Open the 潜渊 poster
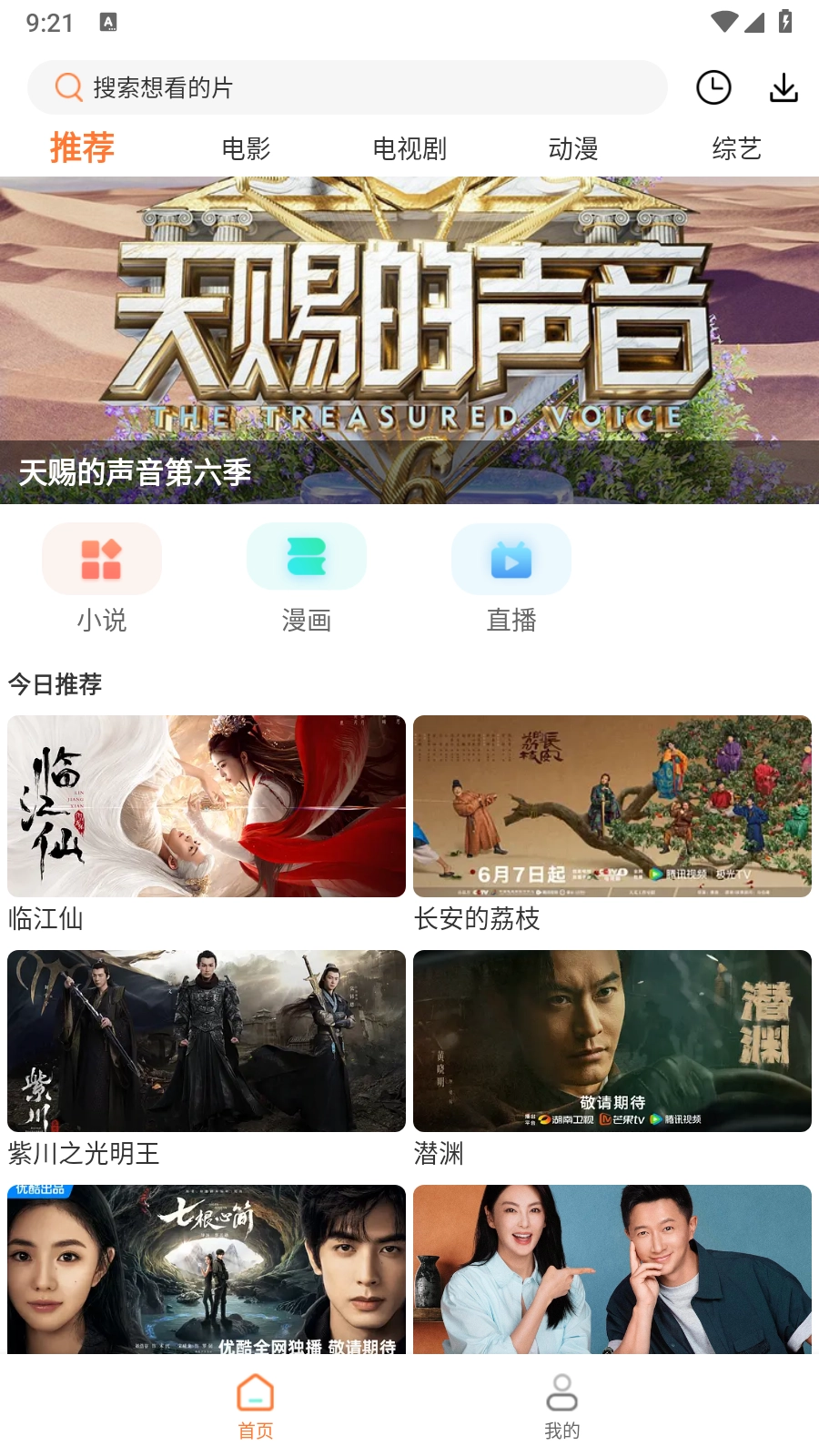The width and height of the screenshot is (819, 1456). [612, 1041]
